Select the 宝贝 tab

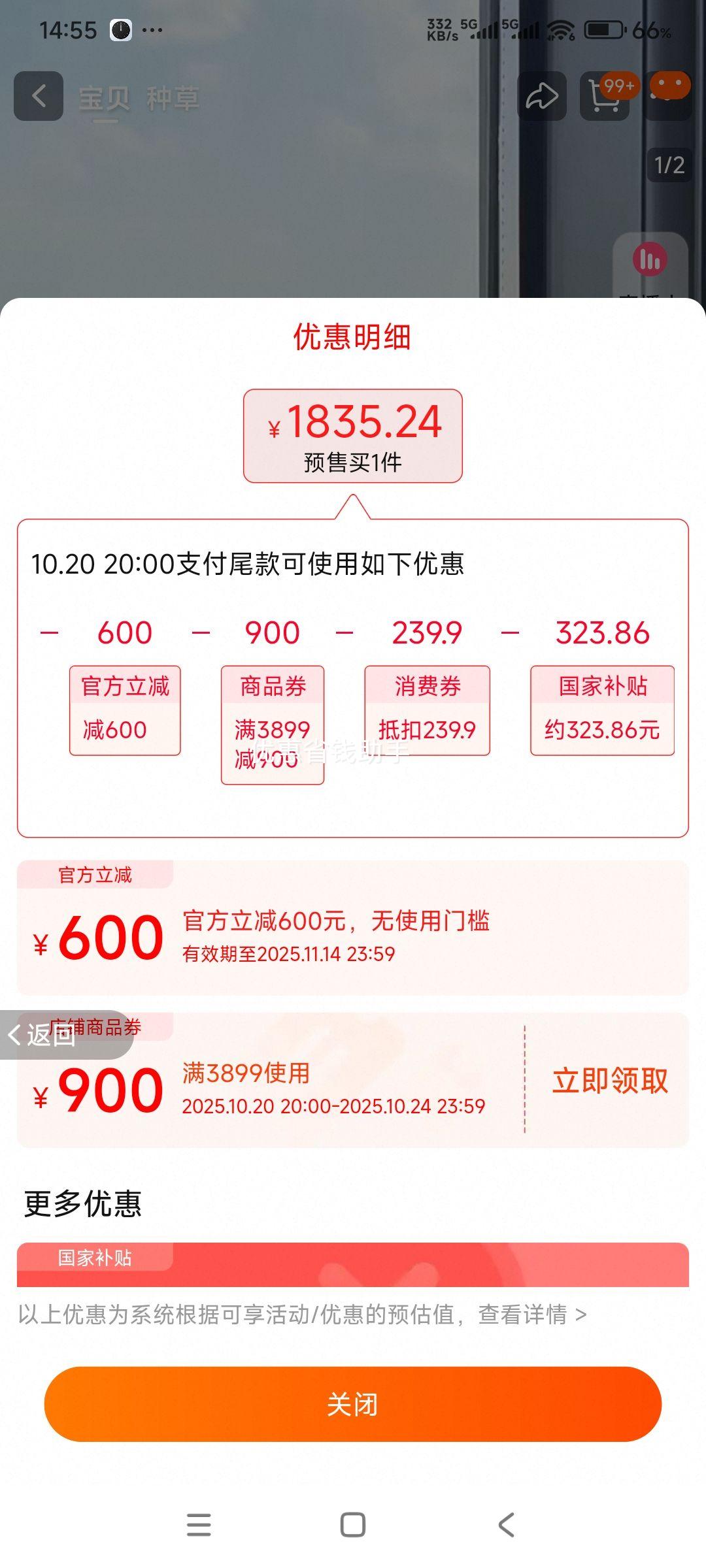point(104,99)
